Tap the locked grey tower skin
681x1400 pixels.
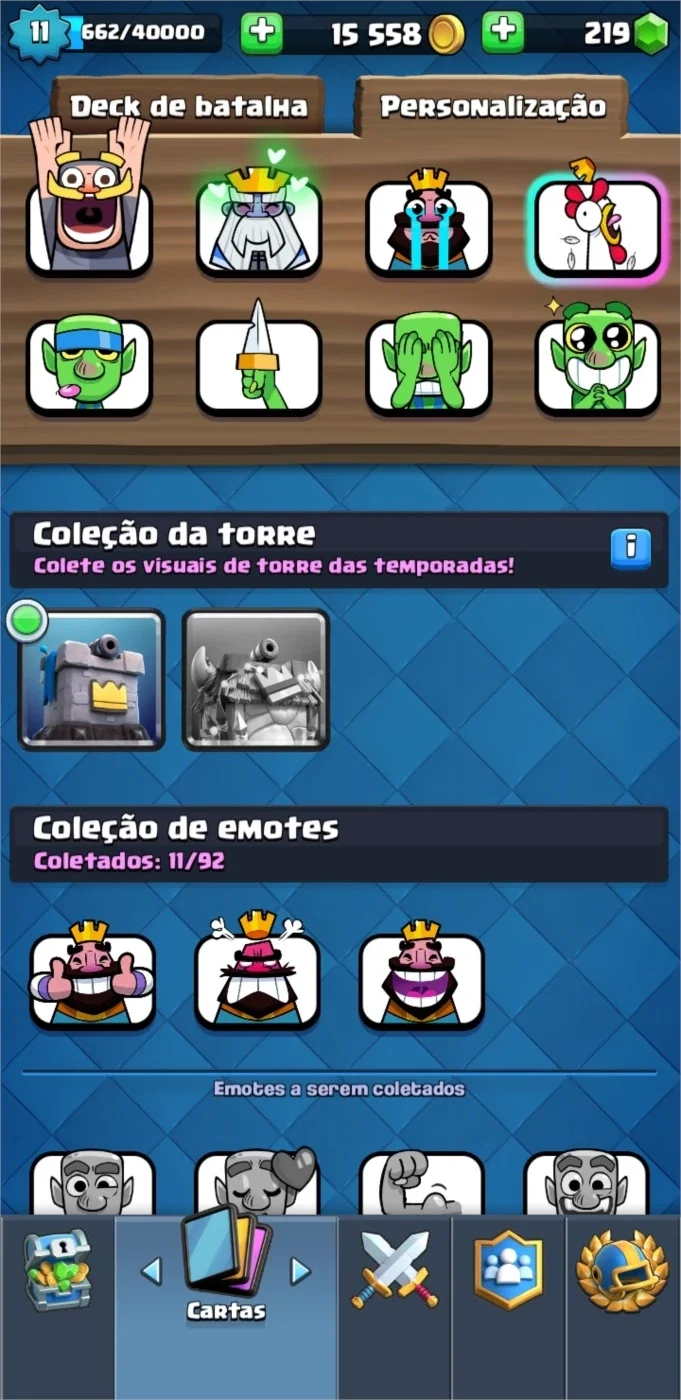(256, 679)
